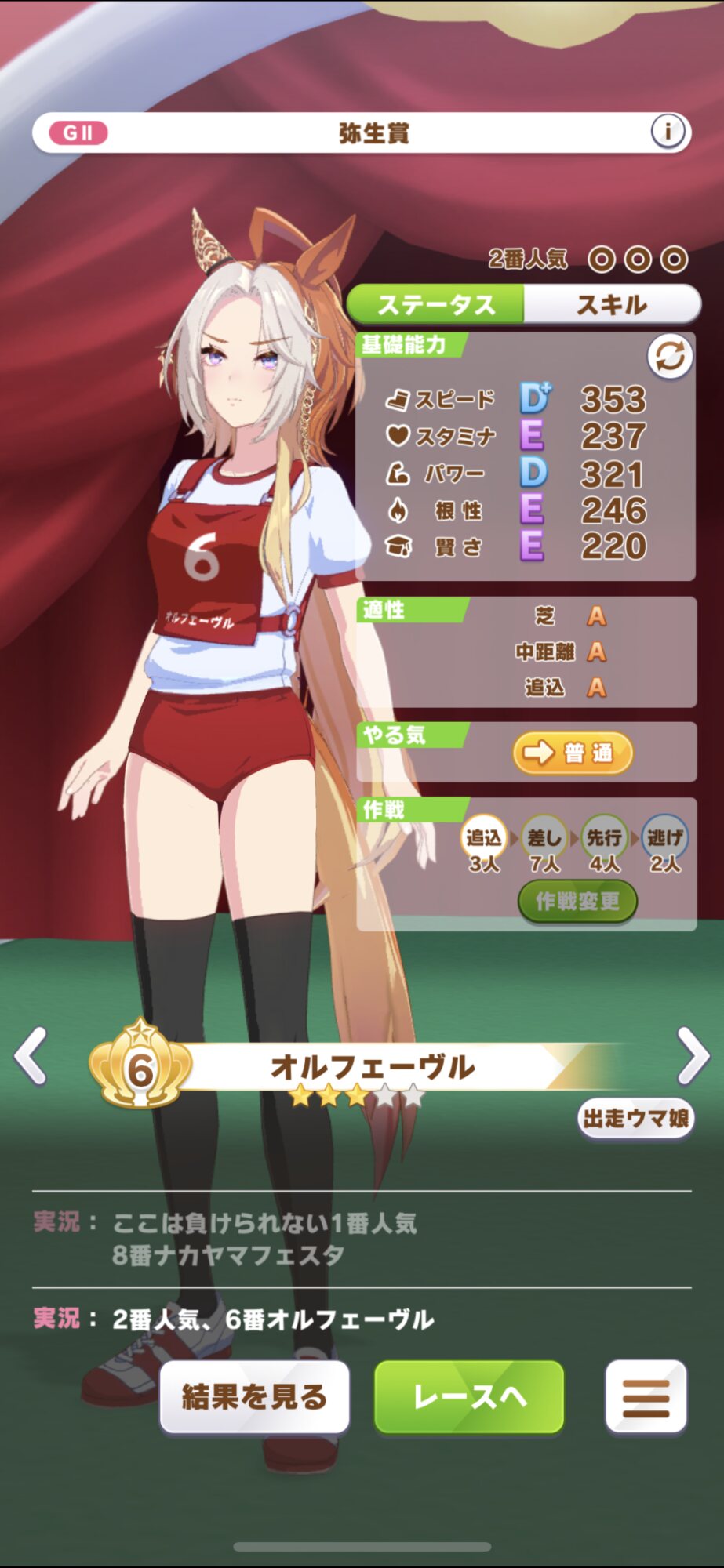
Task: Open 作戦変更 to change strategy
Action: coord(577,902)
